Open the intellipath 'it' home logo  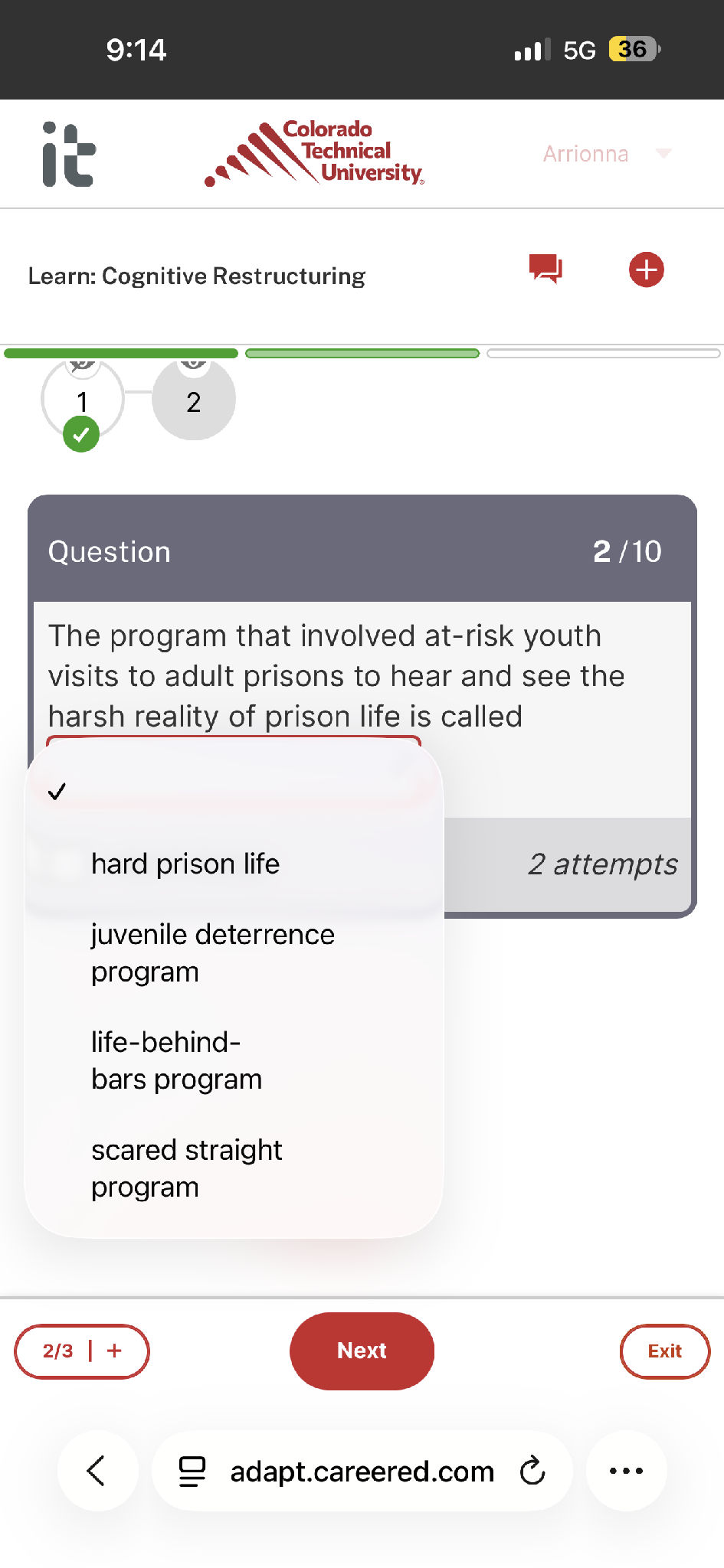tap(68, 155)
